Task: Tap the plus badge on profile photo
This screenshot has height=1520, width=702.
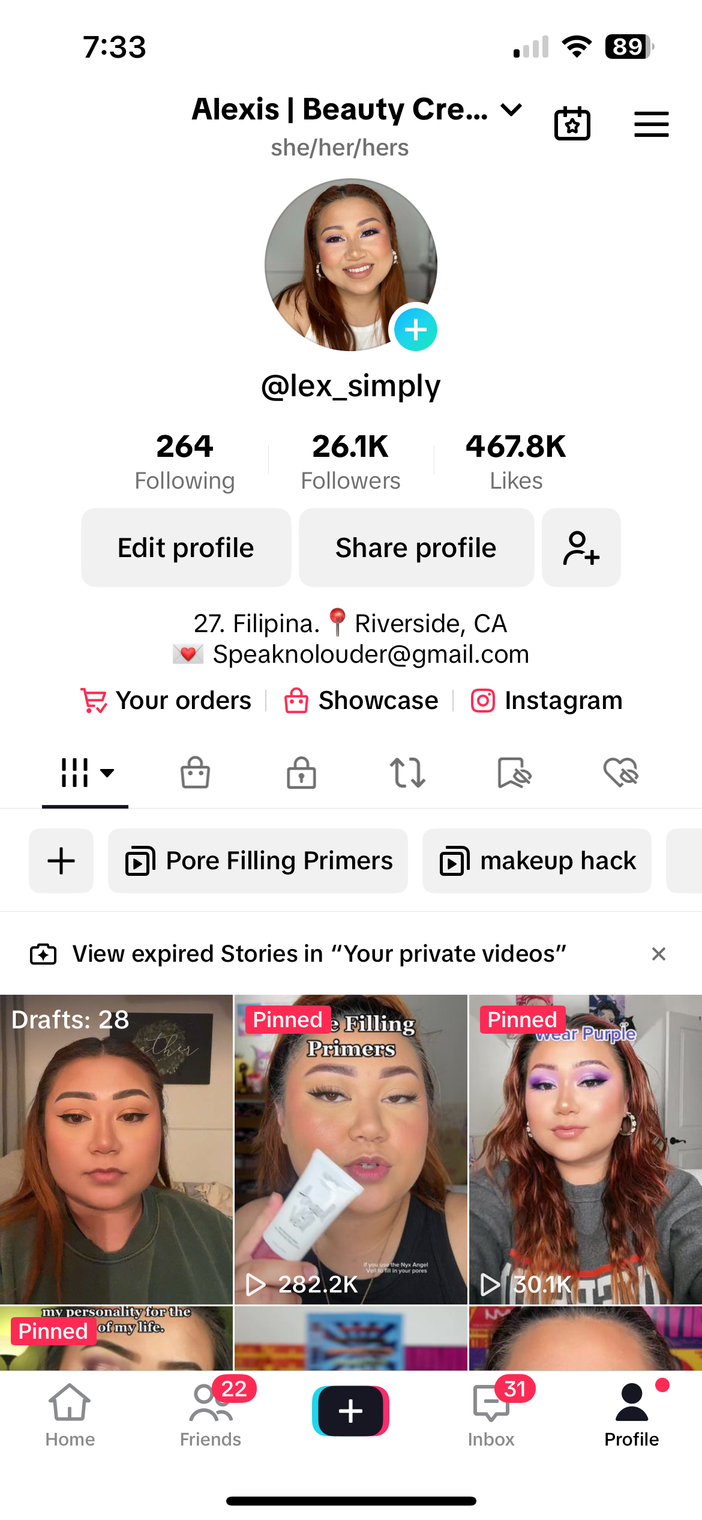Action: (415, 329)
